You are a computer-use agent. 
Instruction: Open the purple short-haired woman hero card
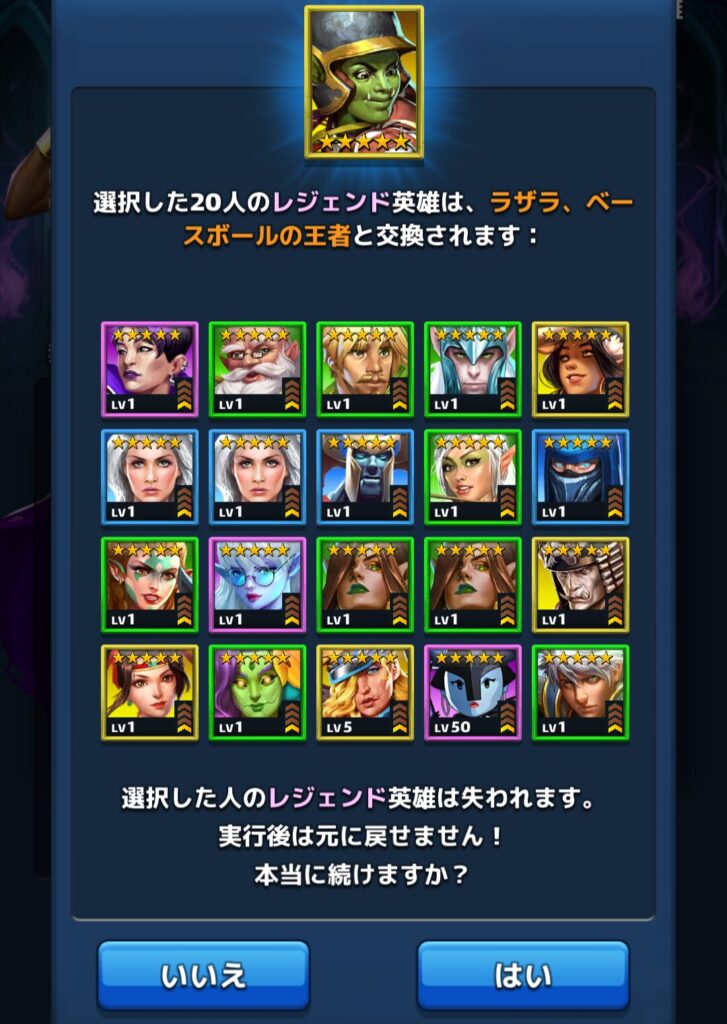coord(149,369)
